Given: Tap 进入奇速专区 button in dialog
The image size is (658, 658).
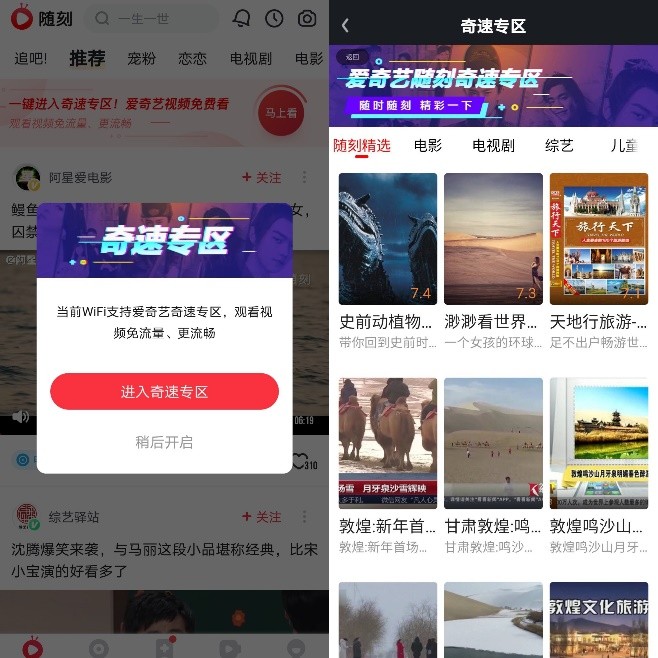Looking at the screenshot, I should (164, 391).
